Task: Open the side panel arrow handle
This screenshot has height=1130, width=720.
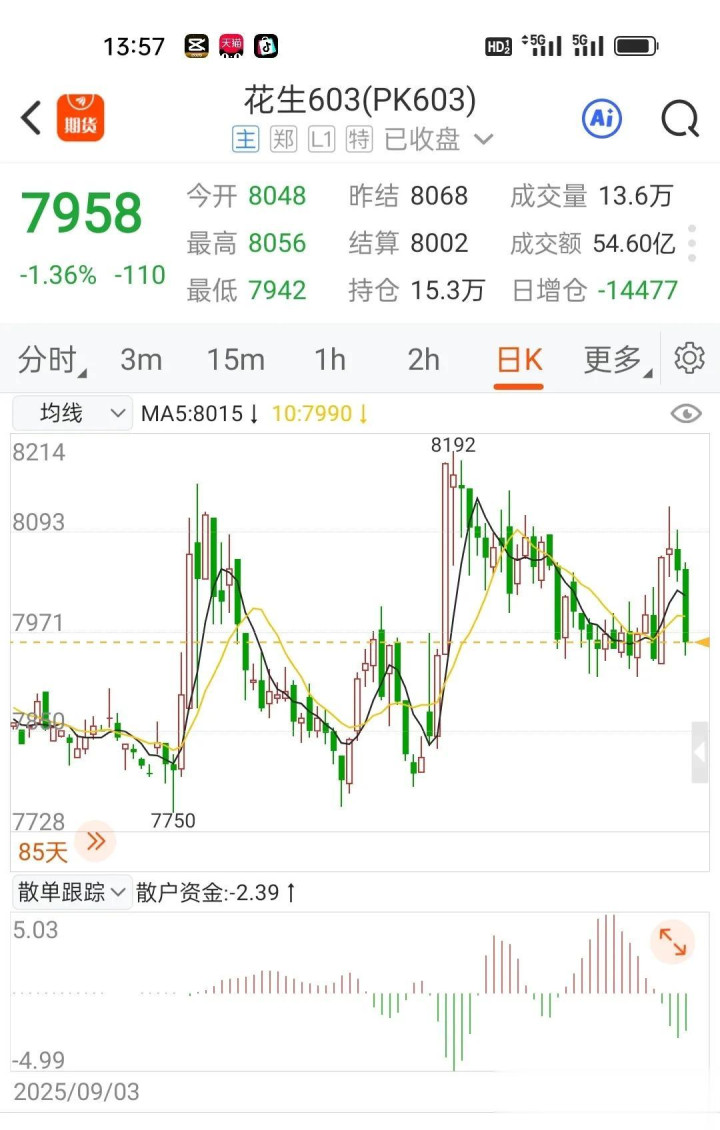Action: pos(701,752)
